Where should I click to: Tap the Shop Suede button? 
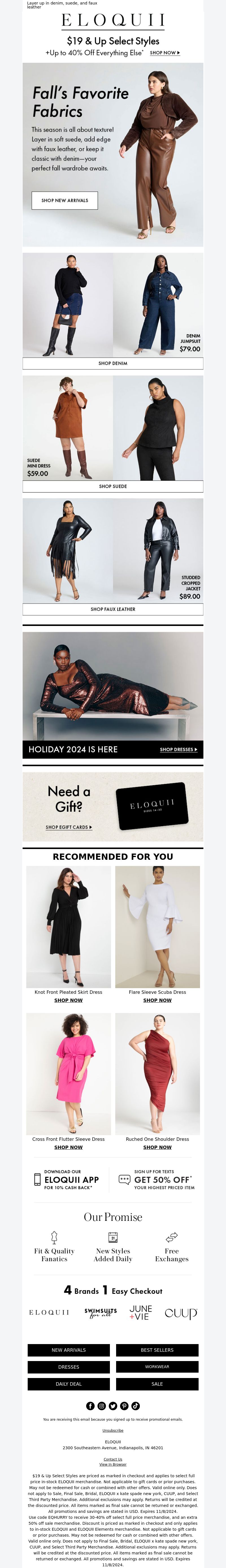tap(113, 486)
